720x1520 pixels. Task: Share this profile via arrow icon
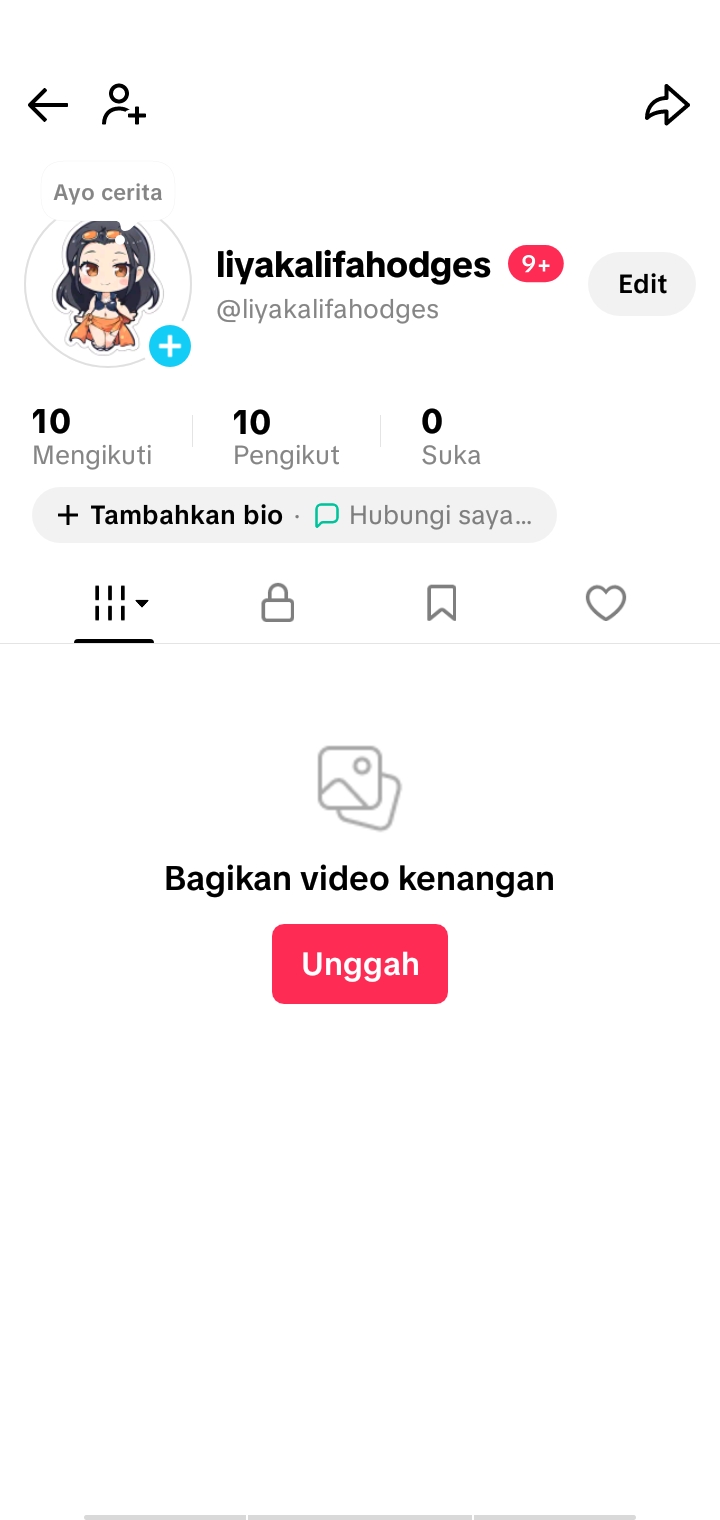[x=667, y=105]
